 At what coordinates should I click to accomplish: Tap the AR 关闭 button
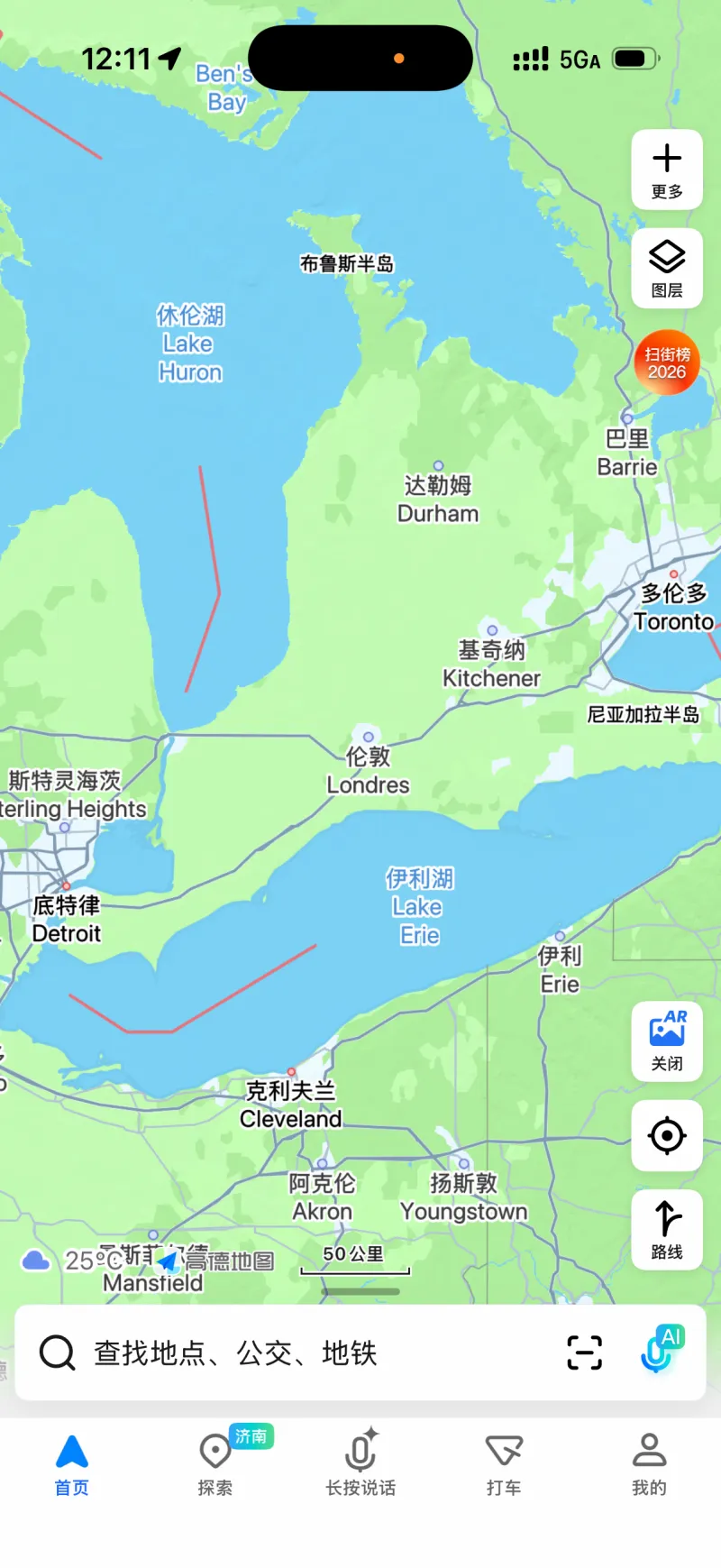tap(666, 1041)
